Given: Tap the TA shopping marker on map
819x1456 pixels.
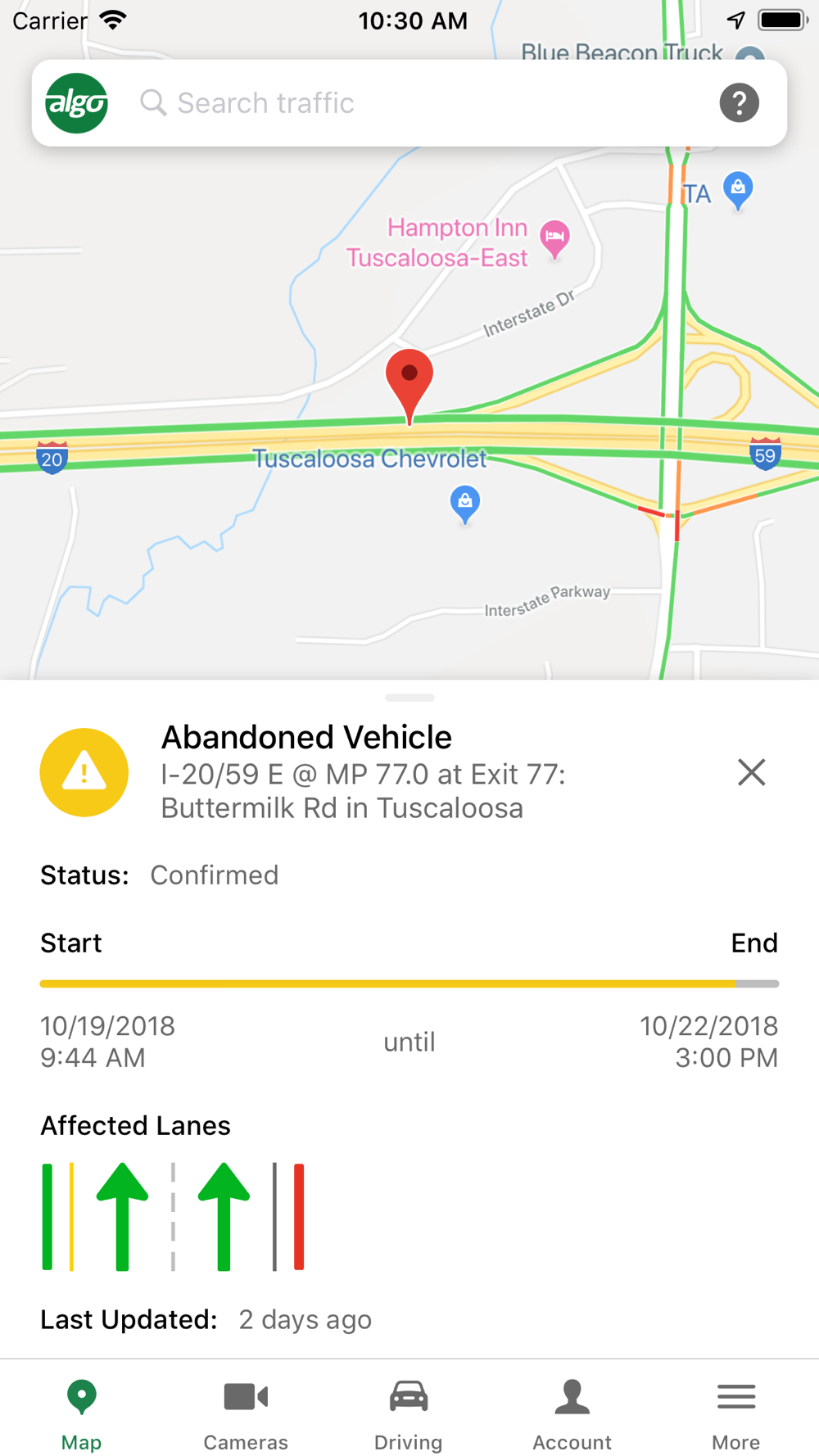Looking at the screenshot, I should pos(738,189).
